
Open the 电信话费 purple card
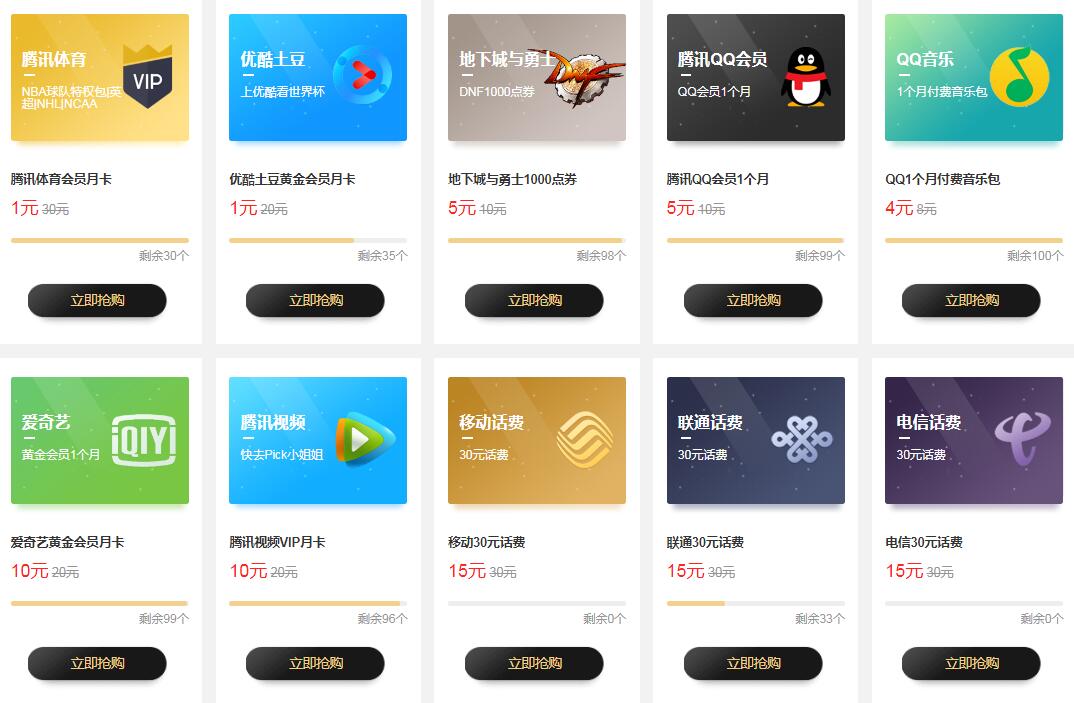point(974,440)
